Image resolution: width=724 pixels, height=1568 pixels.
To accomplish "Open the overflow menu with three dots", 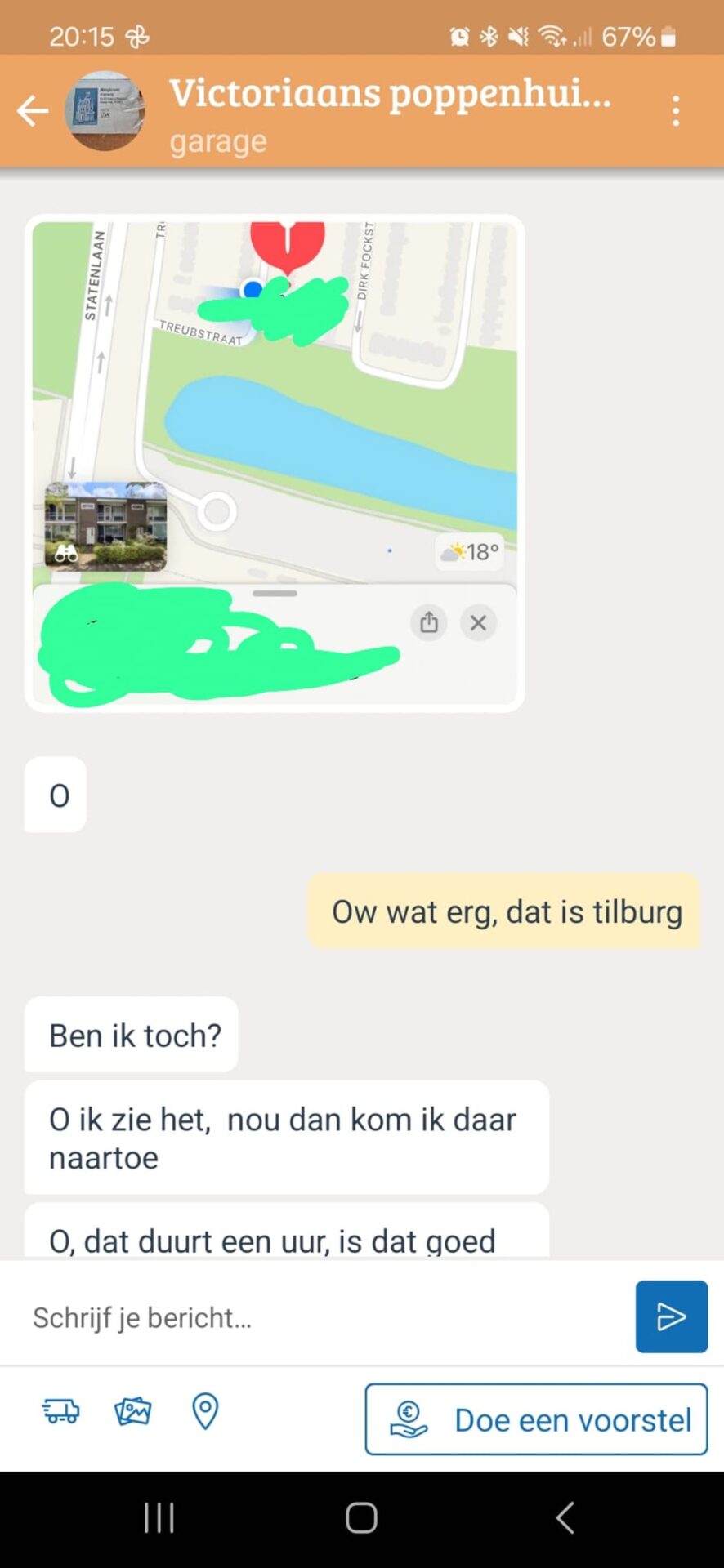I will [676, 110].
